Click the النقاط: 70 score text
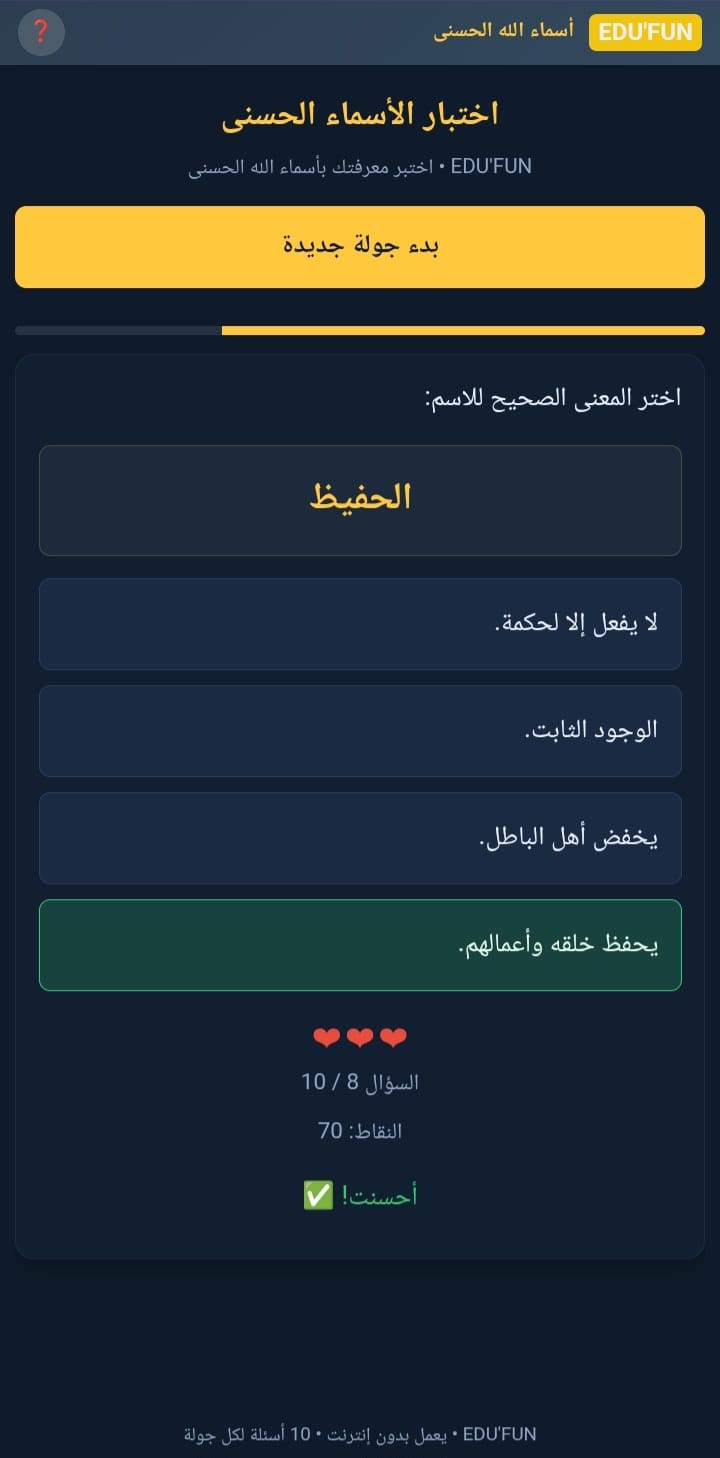 pyautogui.click(x=360, y=1130)
